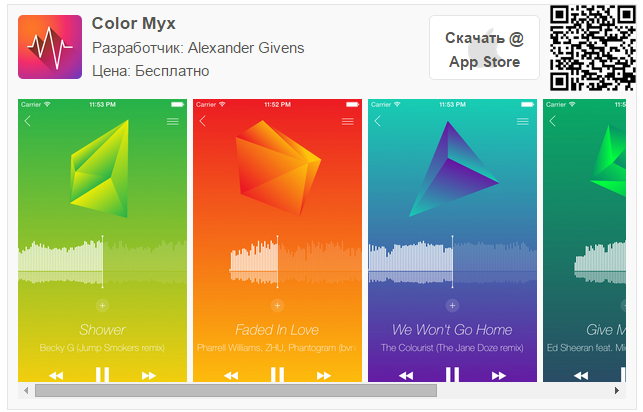Tap the left arrow of the screenshot scrollbar
The image size is (643, 412).
point(25,391)
